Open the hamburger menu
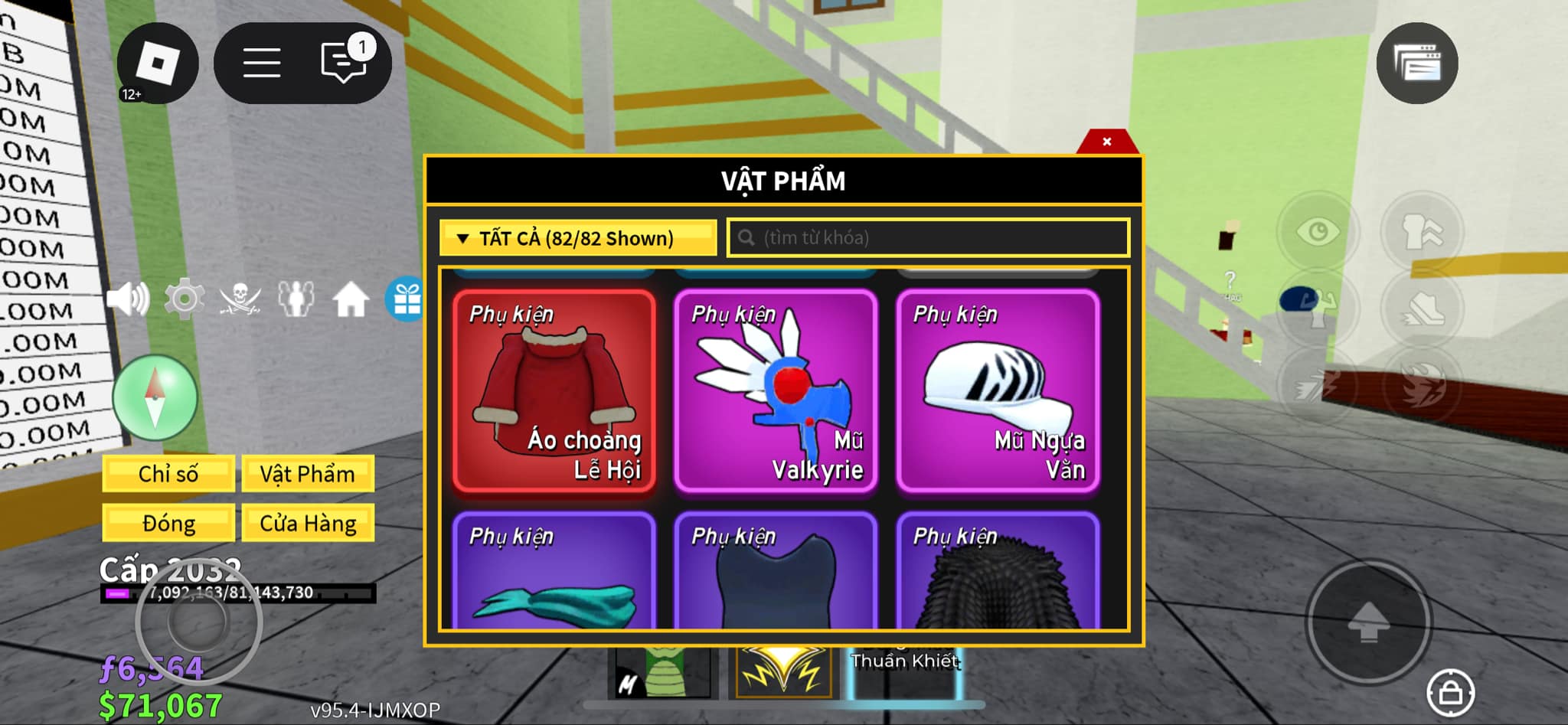This screenshot has width=1568, height=725. (262, 63)
